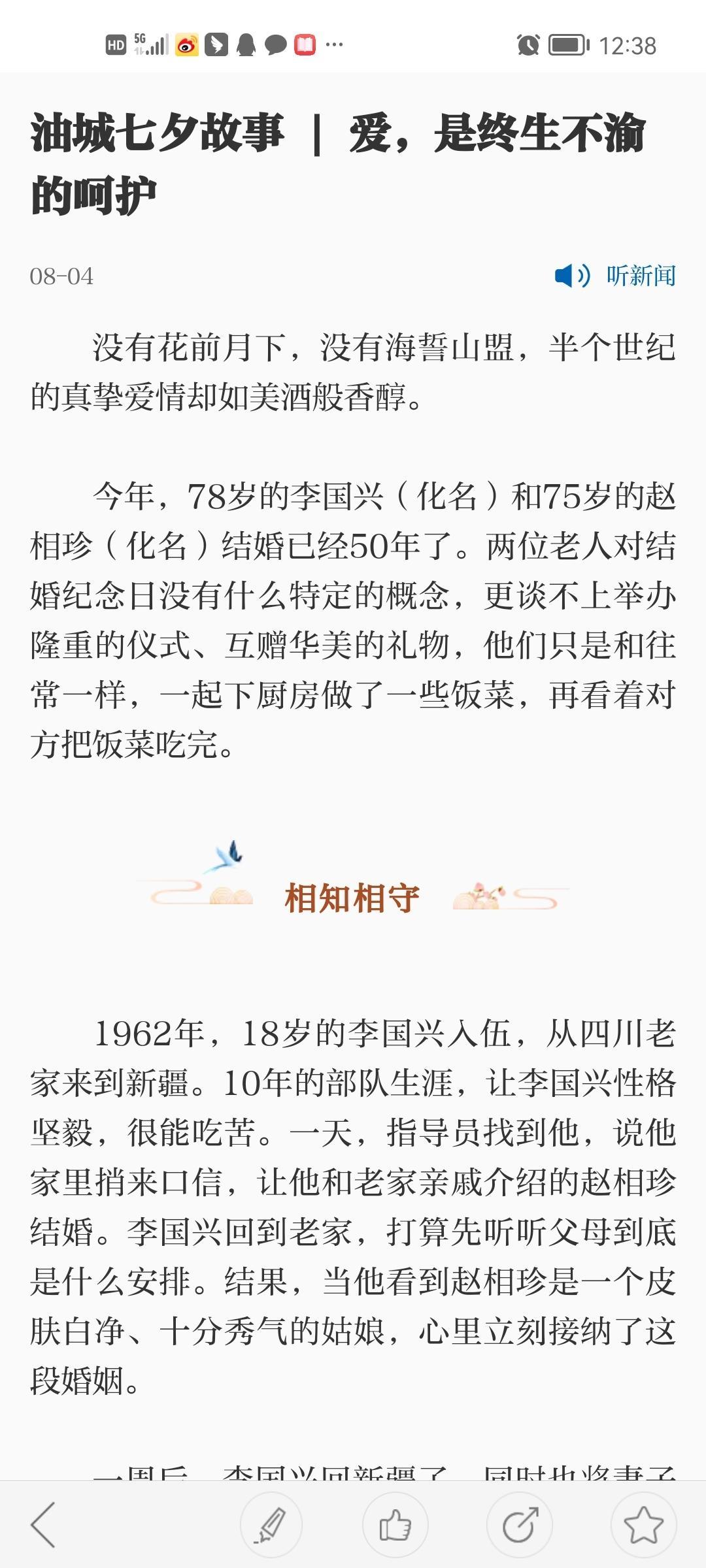Favorite this article with the star icon

click(643, 1525)
